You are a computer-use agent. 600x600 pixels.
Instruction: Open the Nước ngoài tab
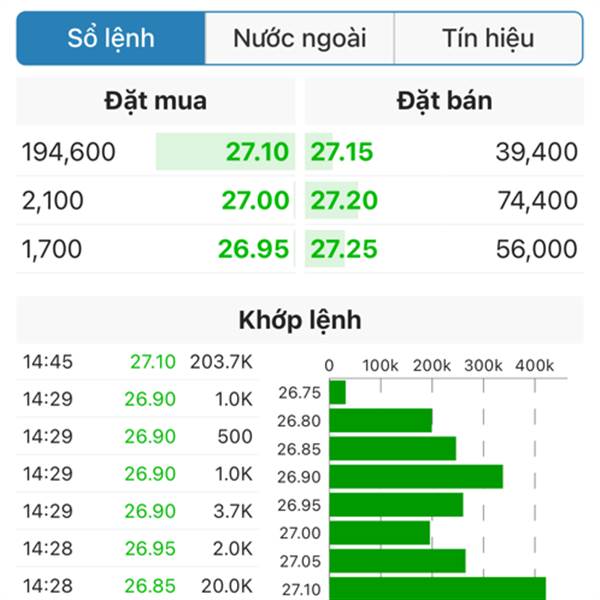click(299, 39)
